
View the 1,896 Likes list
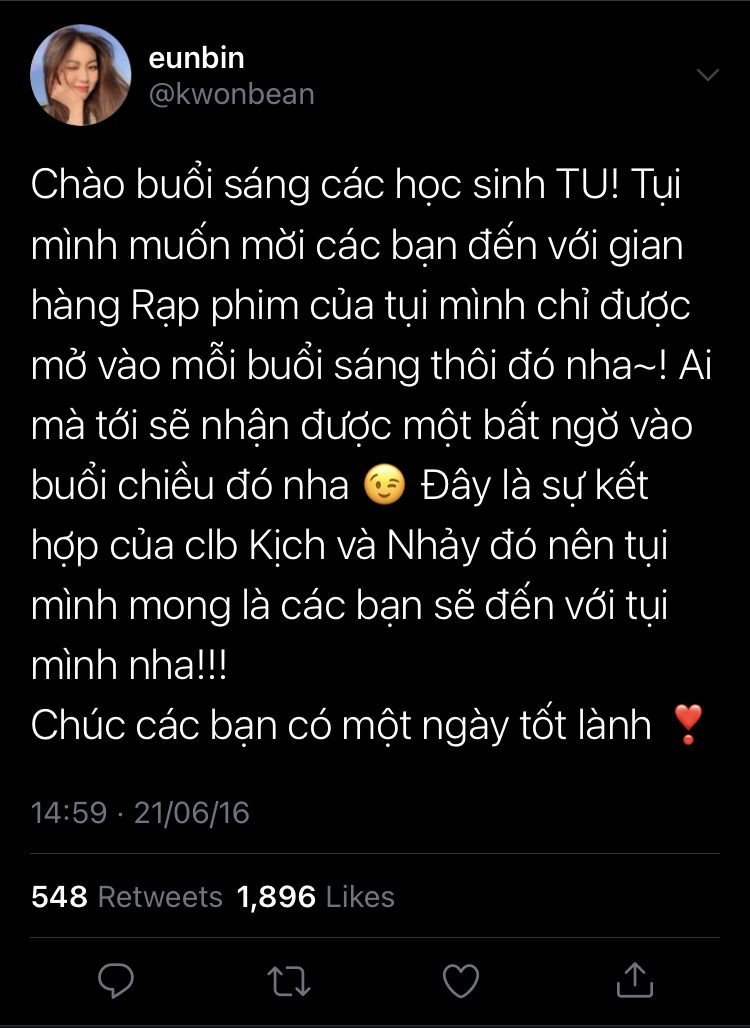(x=316, y=896)
